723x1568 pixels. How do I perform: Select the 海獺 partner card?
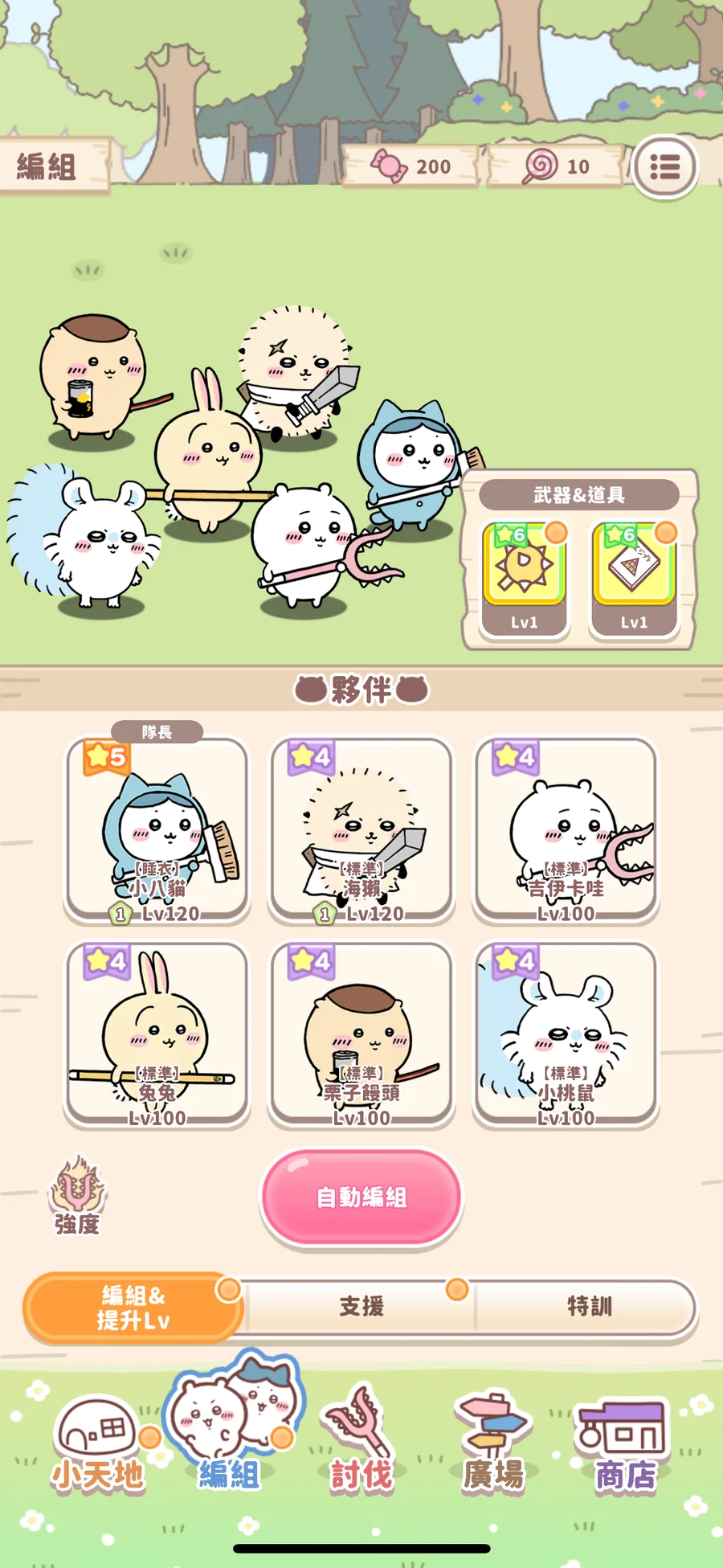coord(361,830)
